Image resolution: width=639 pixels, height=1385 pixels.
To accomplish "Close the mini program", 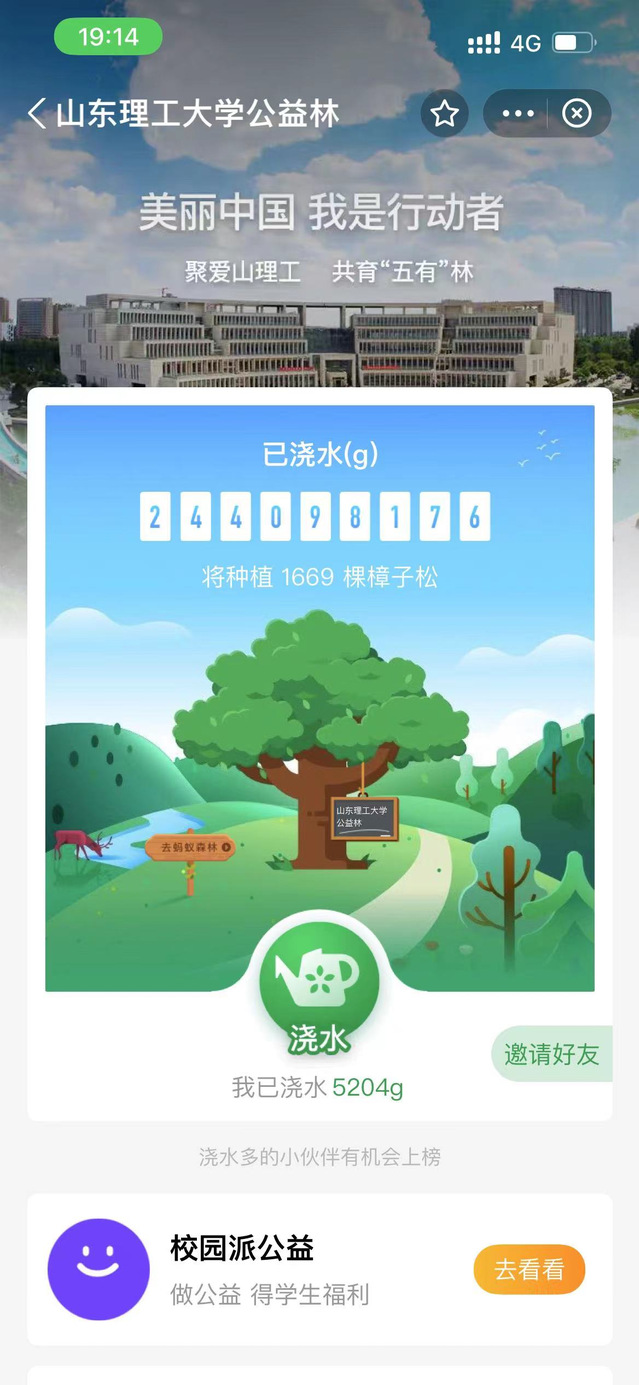I will pos(577,114).
